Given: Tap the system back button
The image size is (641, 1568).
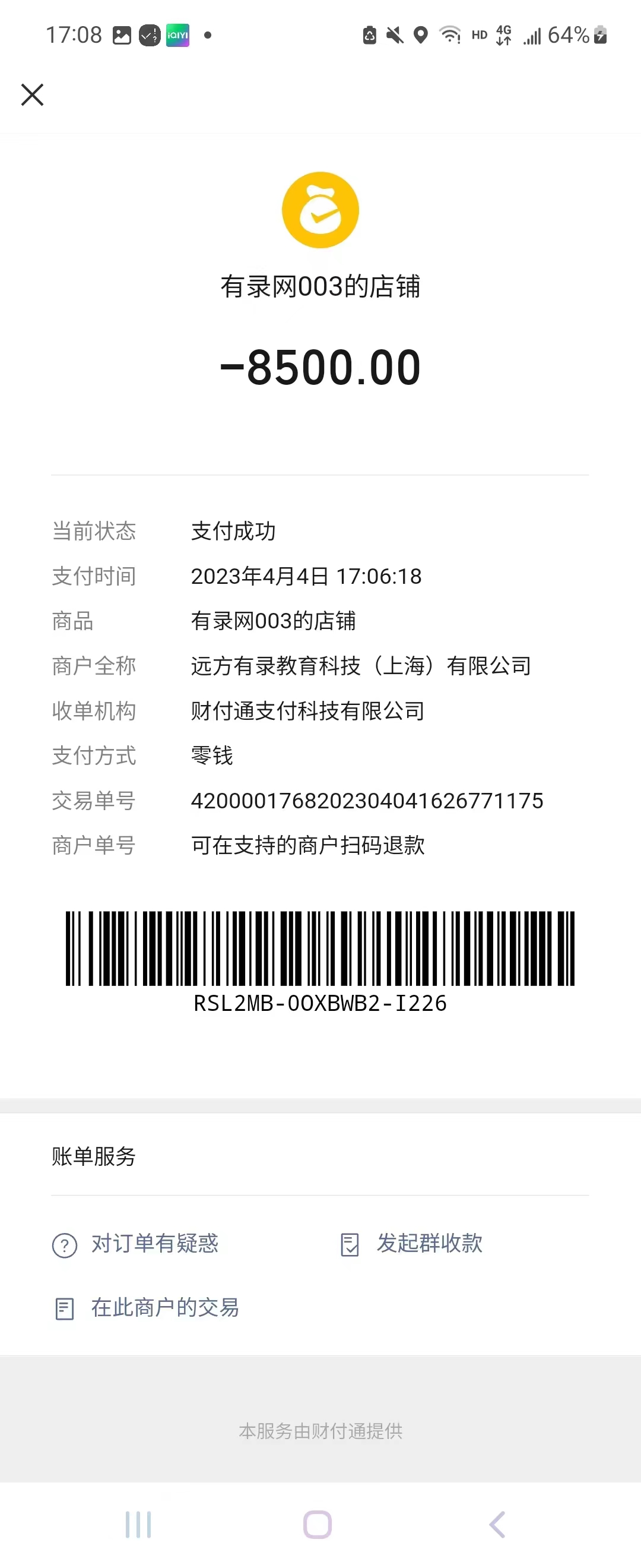Looking at the screenshot, I should pyautogui.click(x=497, y=1524).
